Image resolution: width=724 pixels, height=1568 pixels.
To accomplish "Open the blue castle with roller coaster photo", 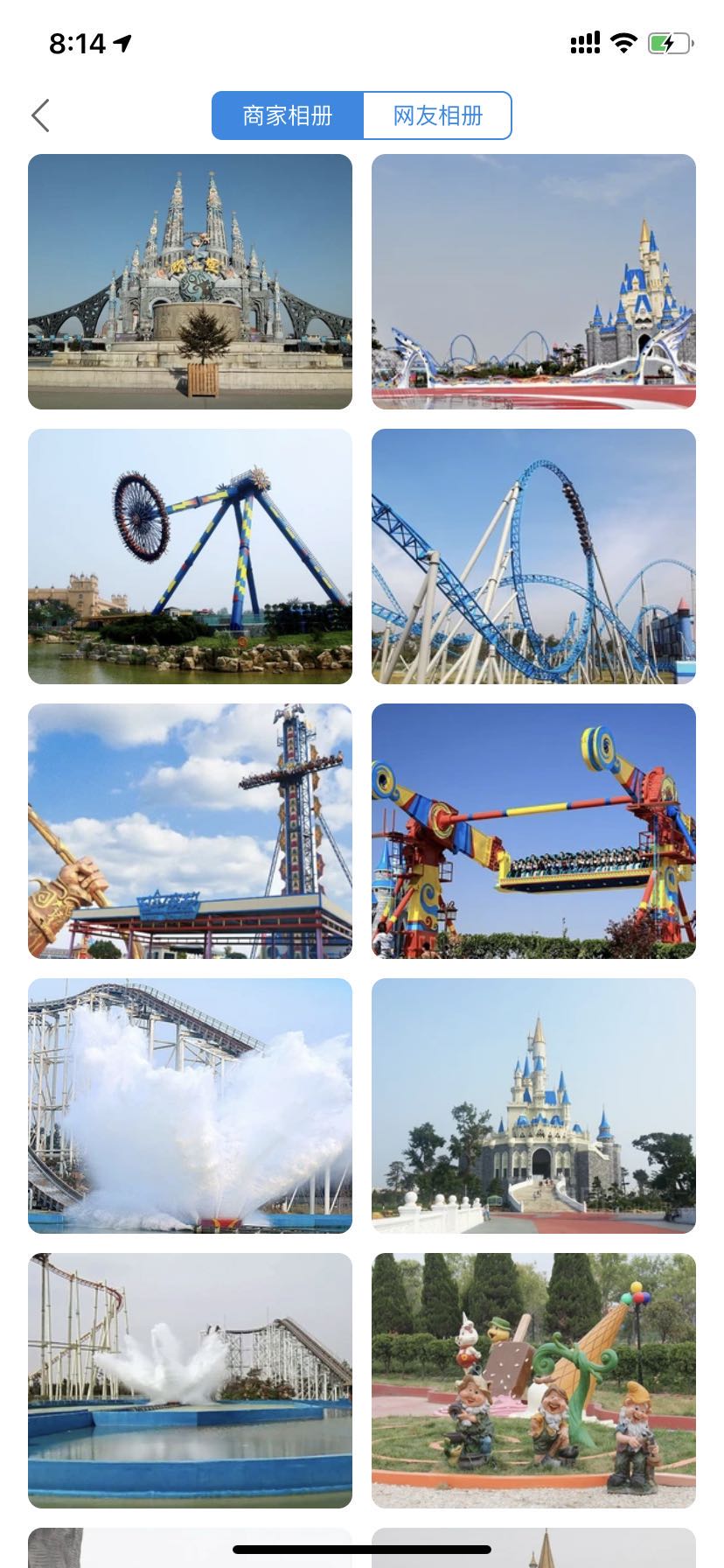I will tap(533, 282).
